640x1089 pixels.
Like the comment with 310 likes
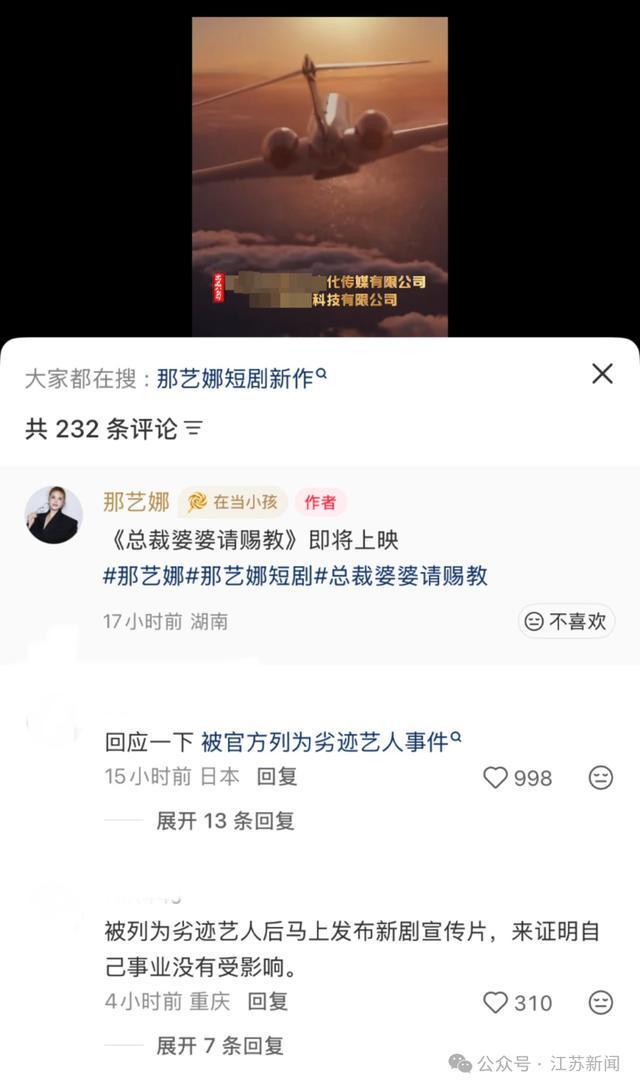[496, 1002]
